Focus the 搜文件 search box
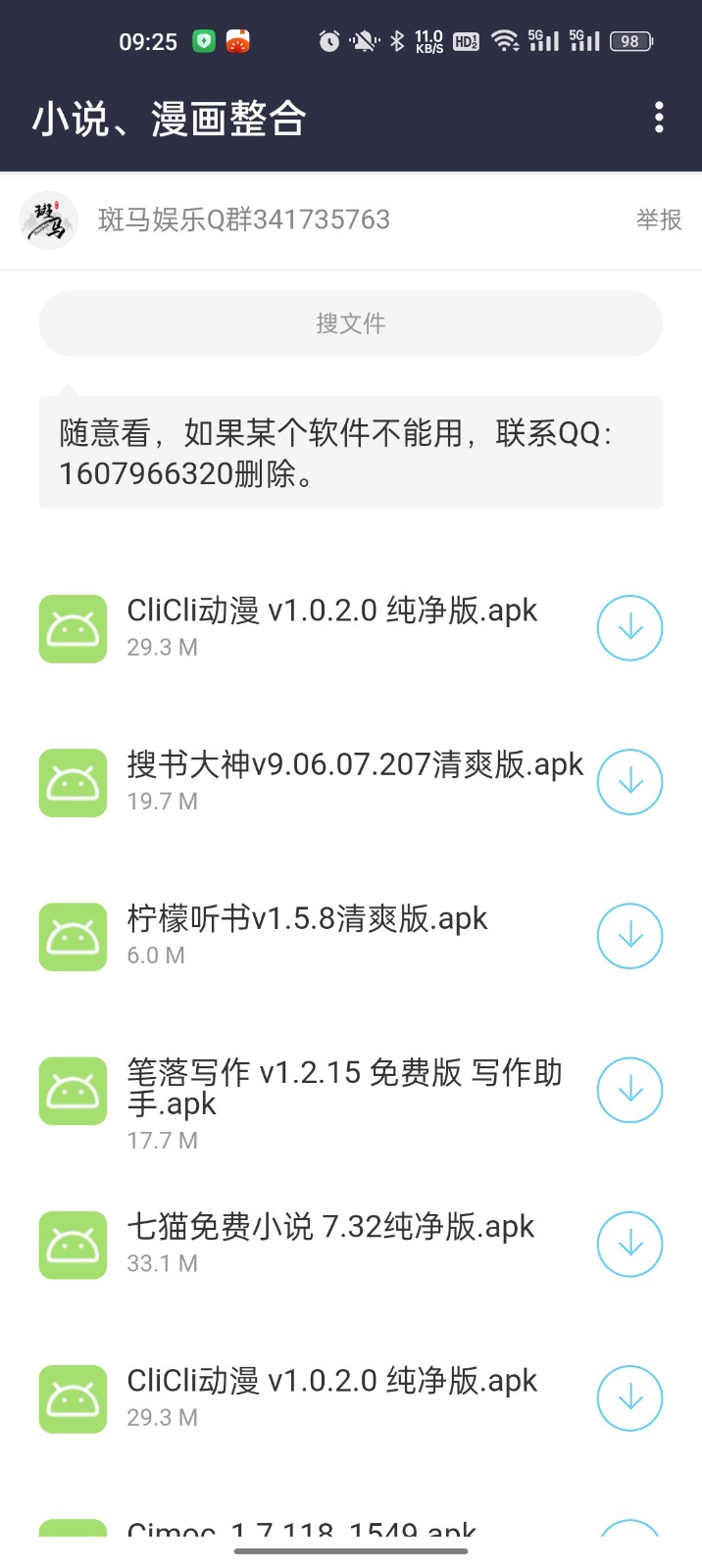 point(350,323)
